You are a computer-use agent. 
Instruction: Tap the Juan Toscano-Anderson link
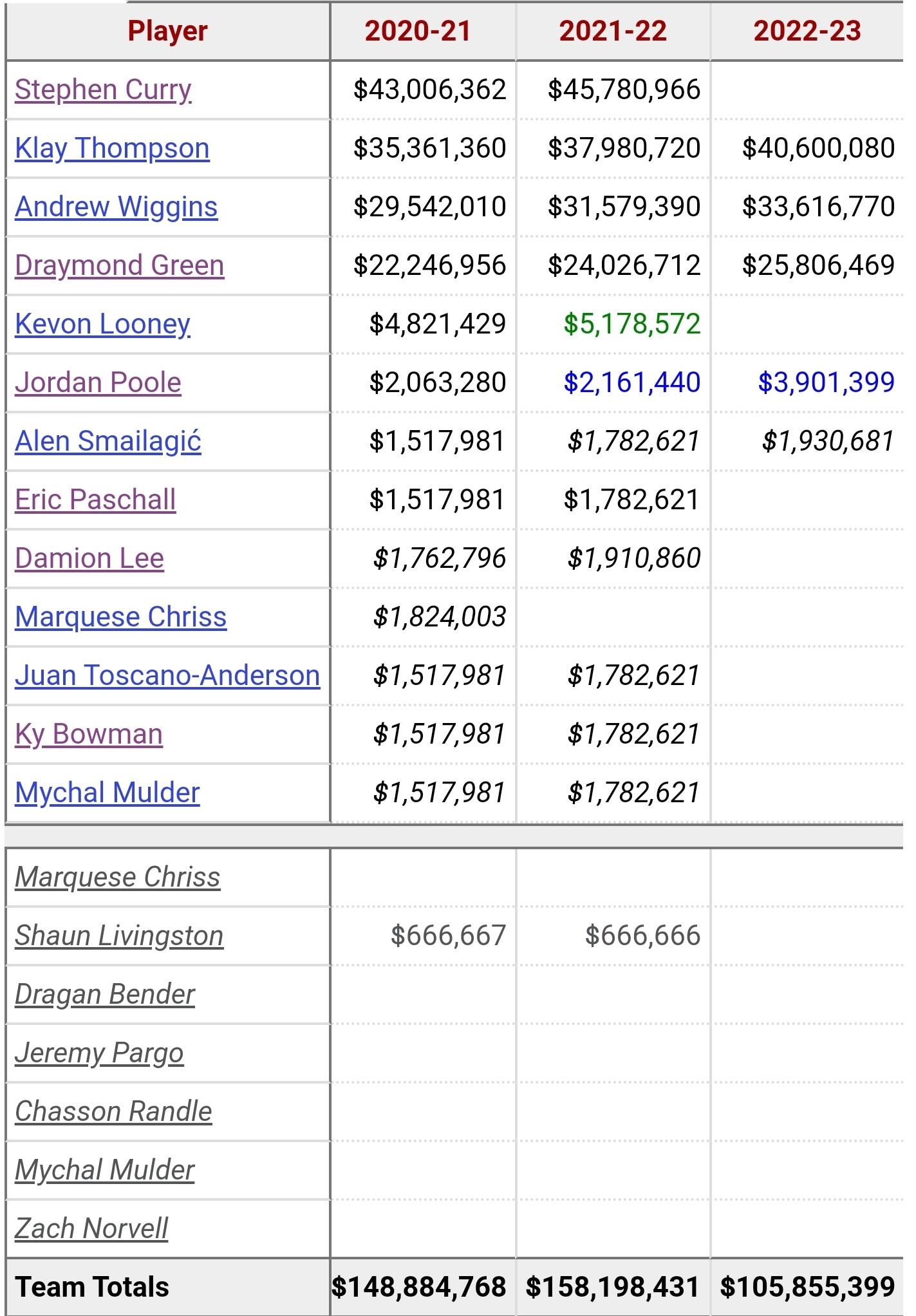[x=167, y=676]
